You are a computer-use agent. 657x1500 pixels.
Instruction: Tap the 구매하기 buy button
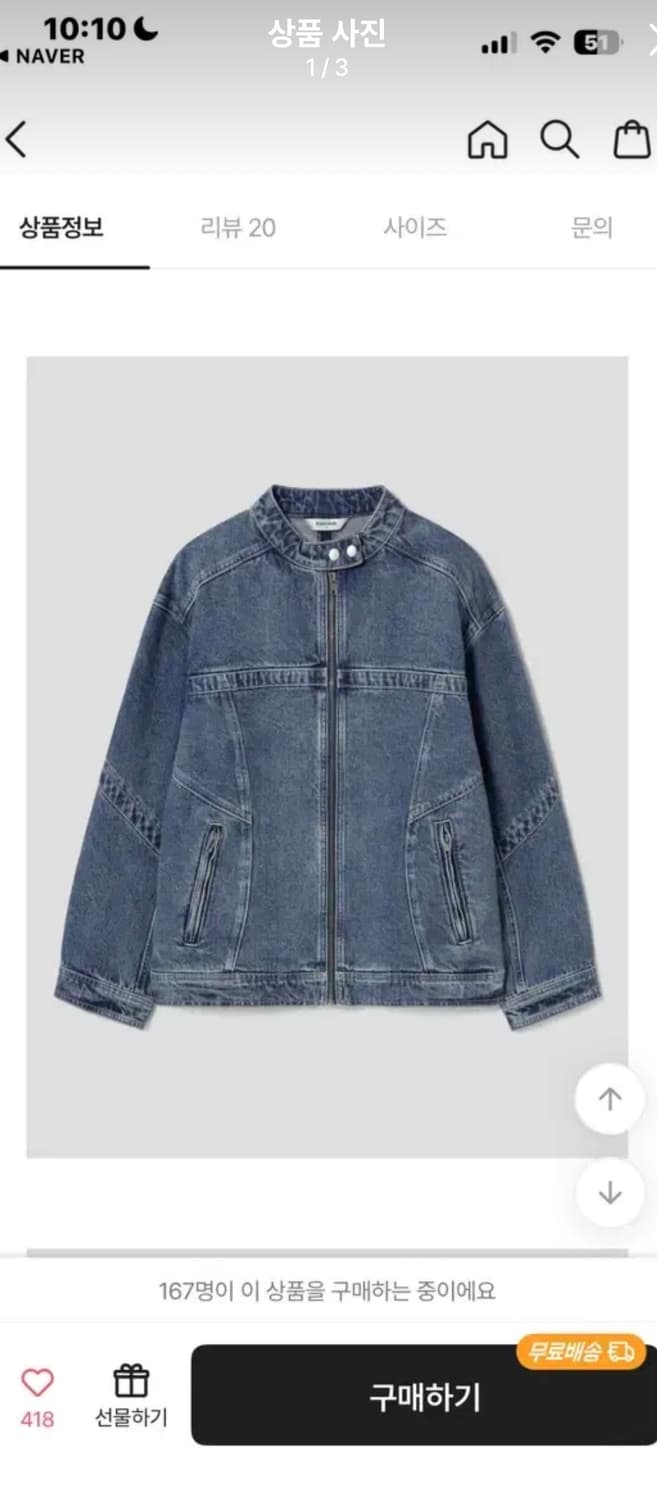click(424, 1395)
